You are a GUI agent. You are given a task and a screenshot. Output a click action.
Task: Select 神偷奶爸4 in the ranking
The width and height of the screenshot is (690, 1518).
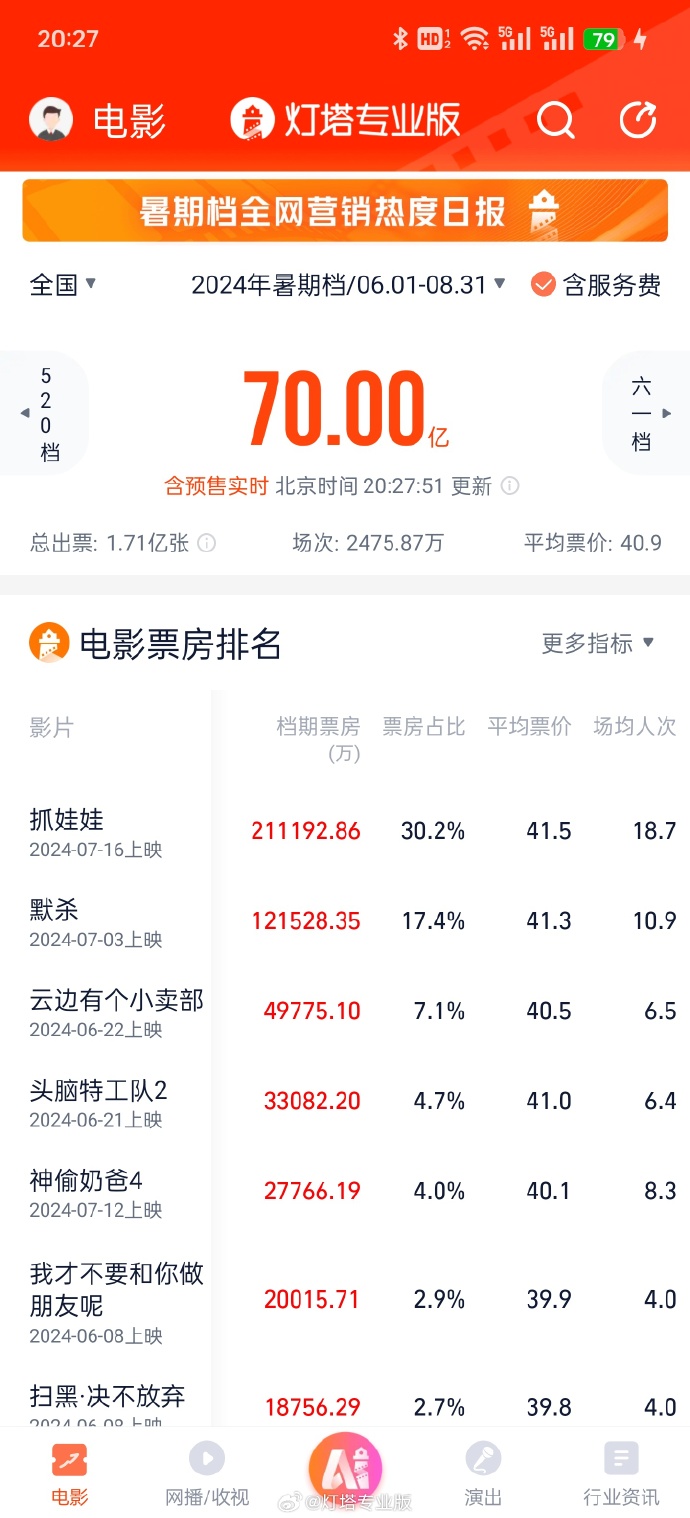(86, 1181)
